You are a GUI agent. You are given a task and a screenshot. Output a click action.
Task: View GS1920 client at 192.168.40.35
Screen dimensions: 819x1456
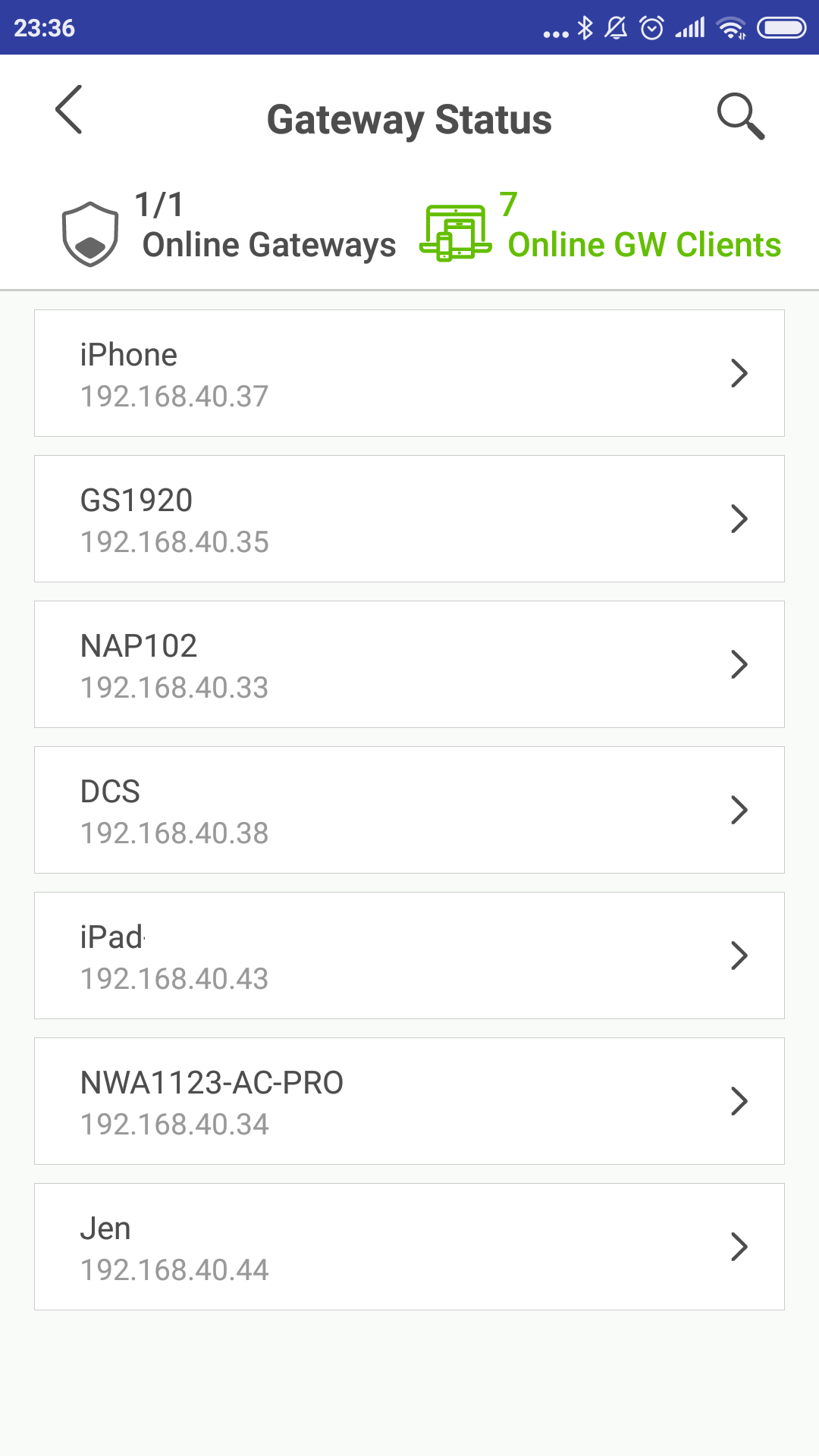coord(409,519)
